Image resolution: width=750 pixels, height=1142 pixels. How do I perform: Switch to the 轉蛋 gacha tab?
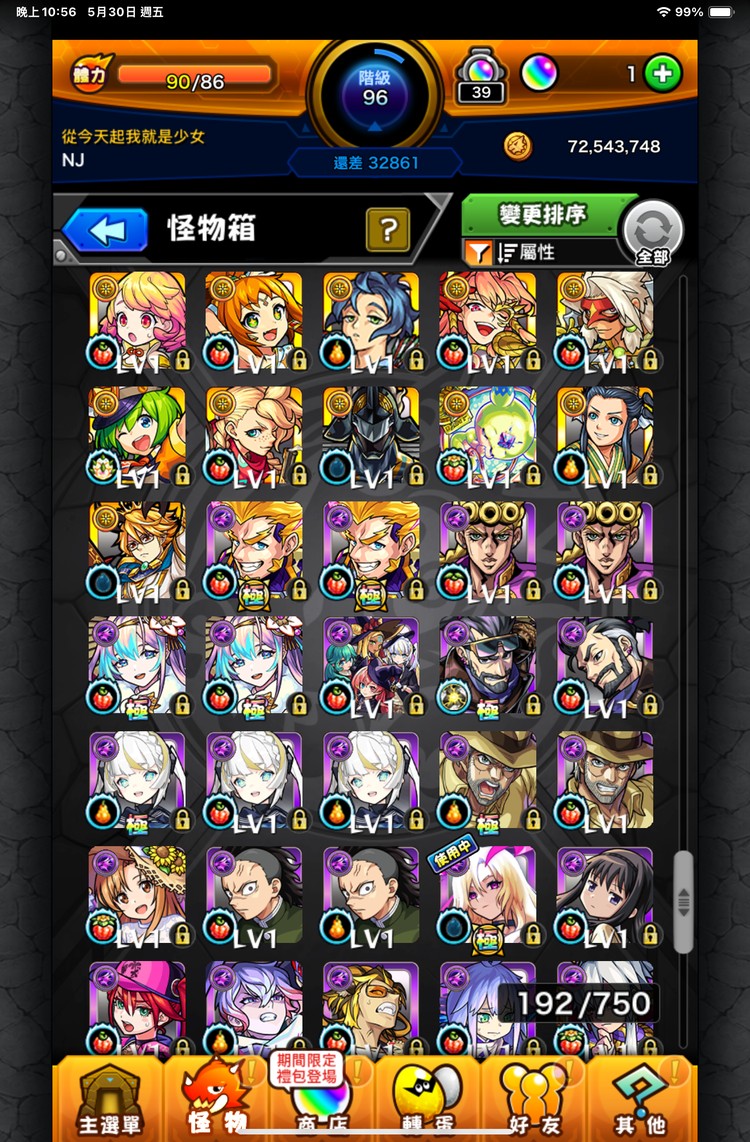click(429, 1101)
